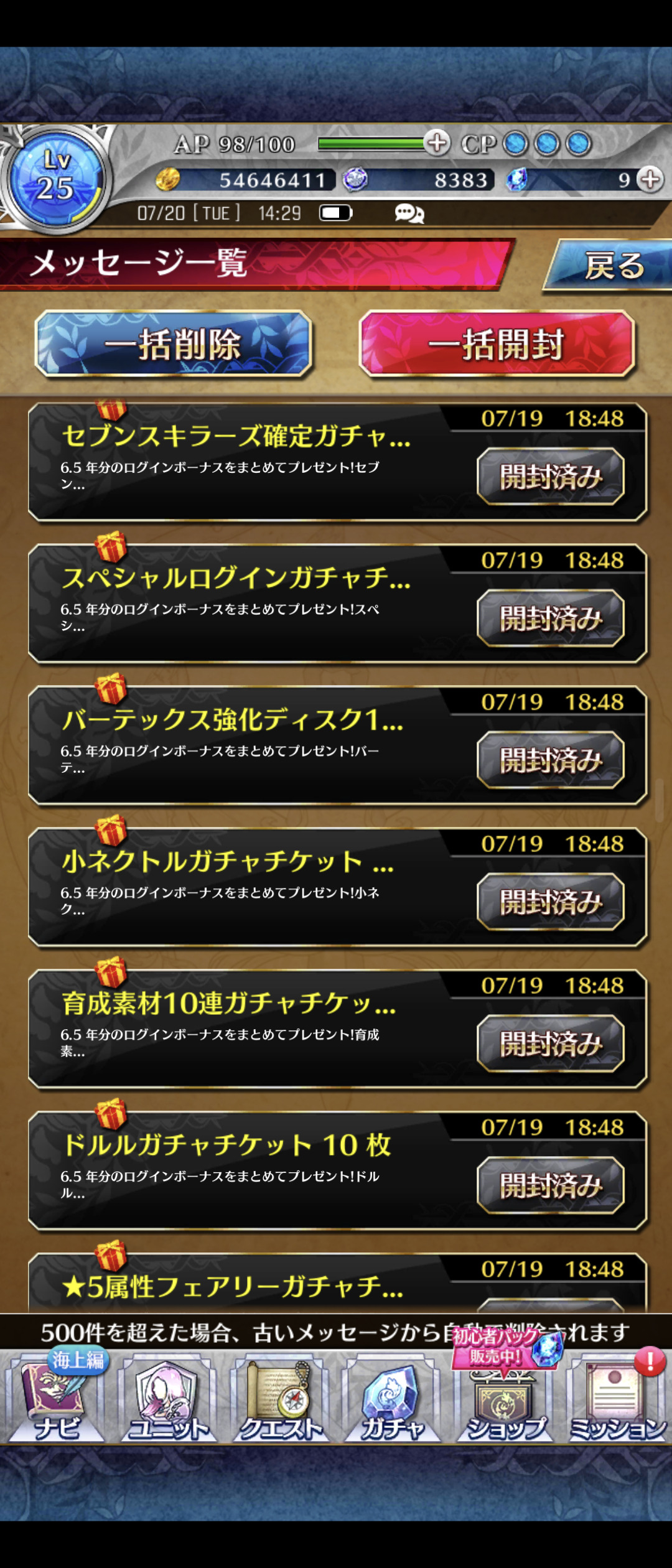Tap the 戻る back button
Viewport: 672px width, 1568px height.
pyautogui.click(x=613, y=266)
